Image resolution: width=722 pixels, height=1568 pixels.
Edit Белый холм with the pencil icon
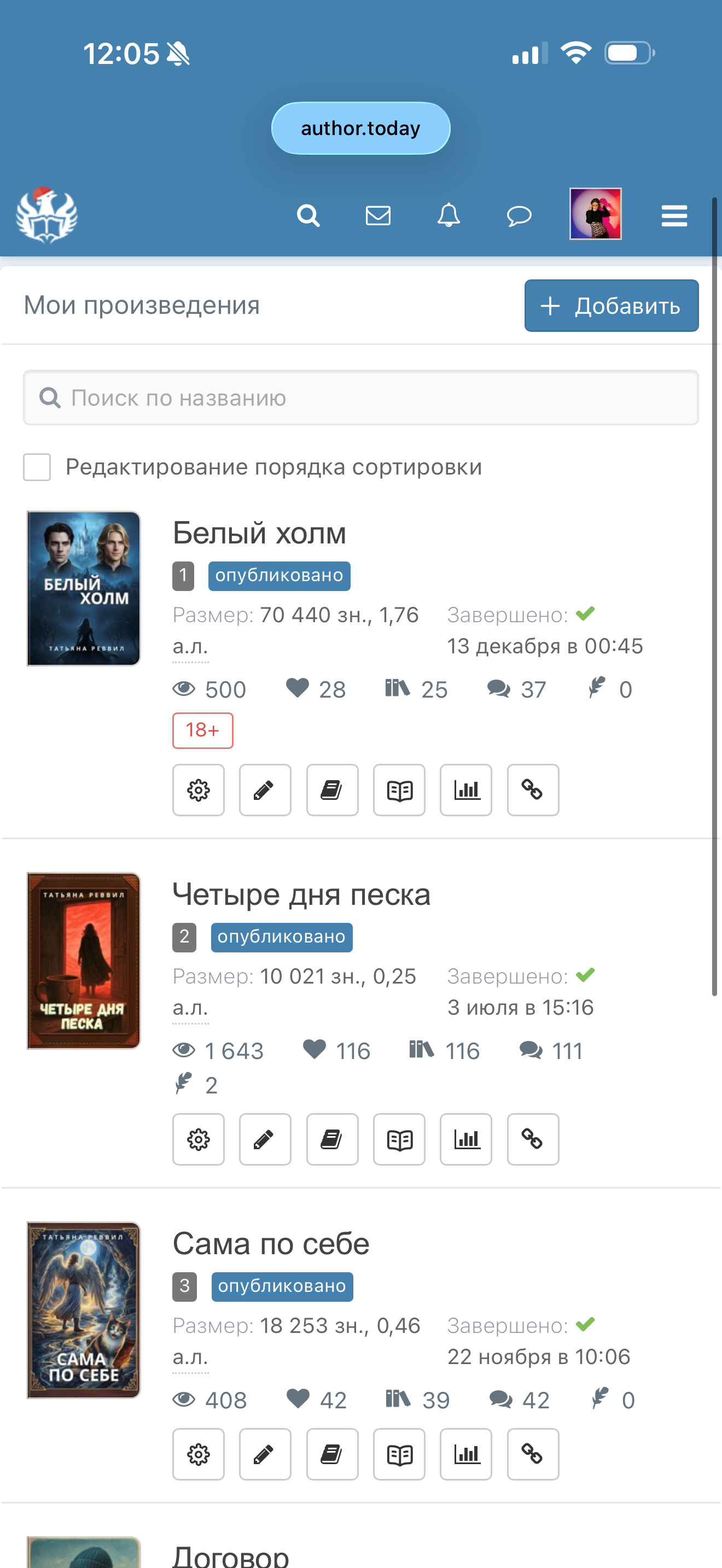click(265, 790)
